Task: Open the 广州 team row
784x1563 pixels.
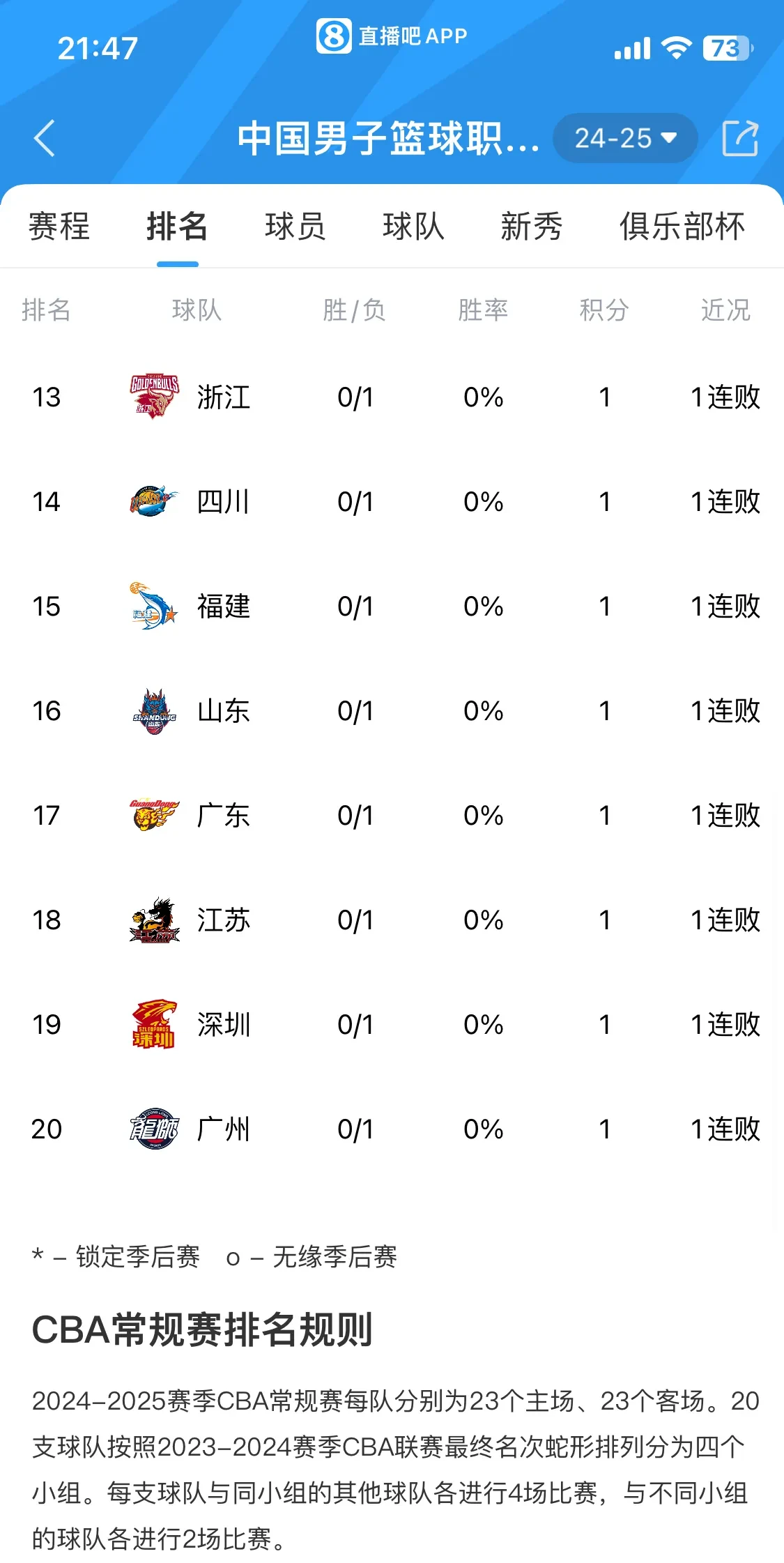Action: coord(223,1129)
